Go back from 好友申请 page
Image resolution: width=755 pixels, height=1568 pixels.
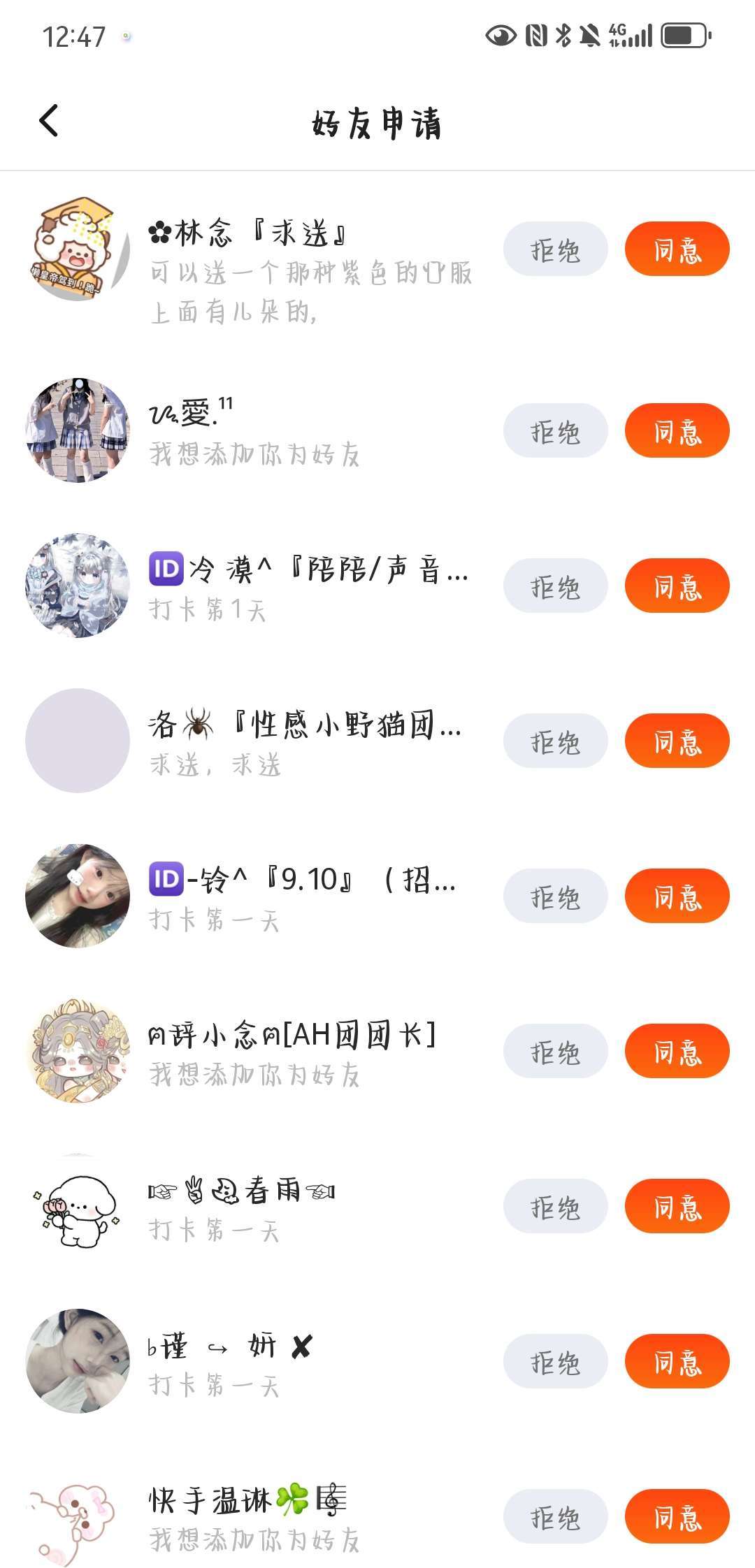tap(49, 121)
